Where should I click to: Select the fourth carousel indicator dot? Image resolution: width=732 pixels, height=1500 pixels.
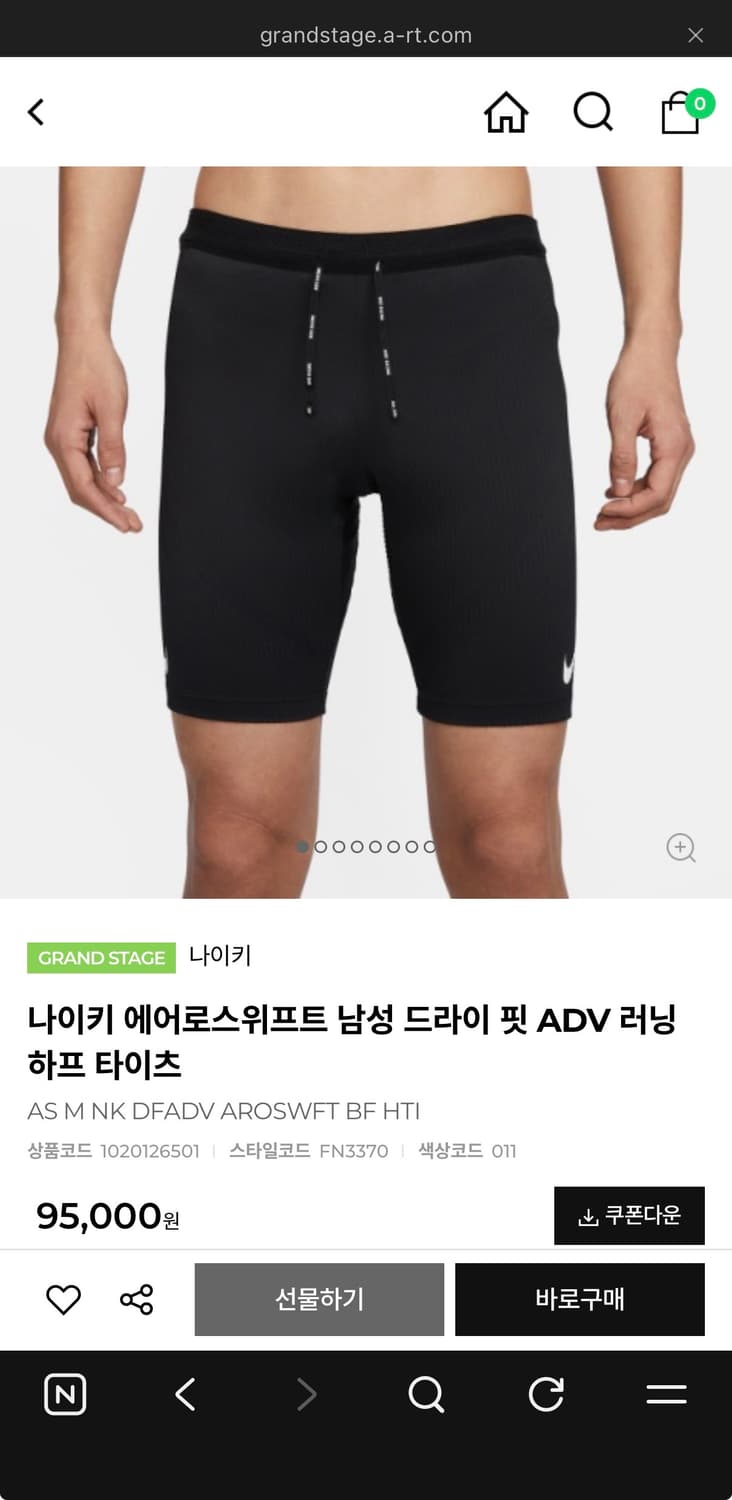(x=357, y=846)
